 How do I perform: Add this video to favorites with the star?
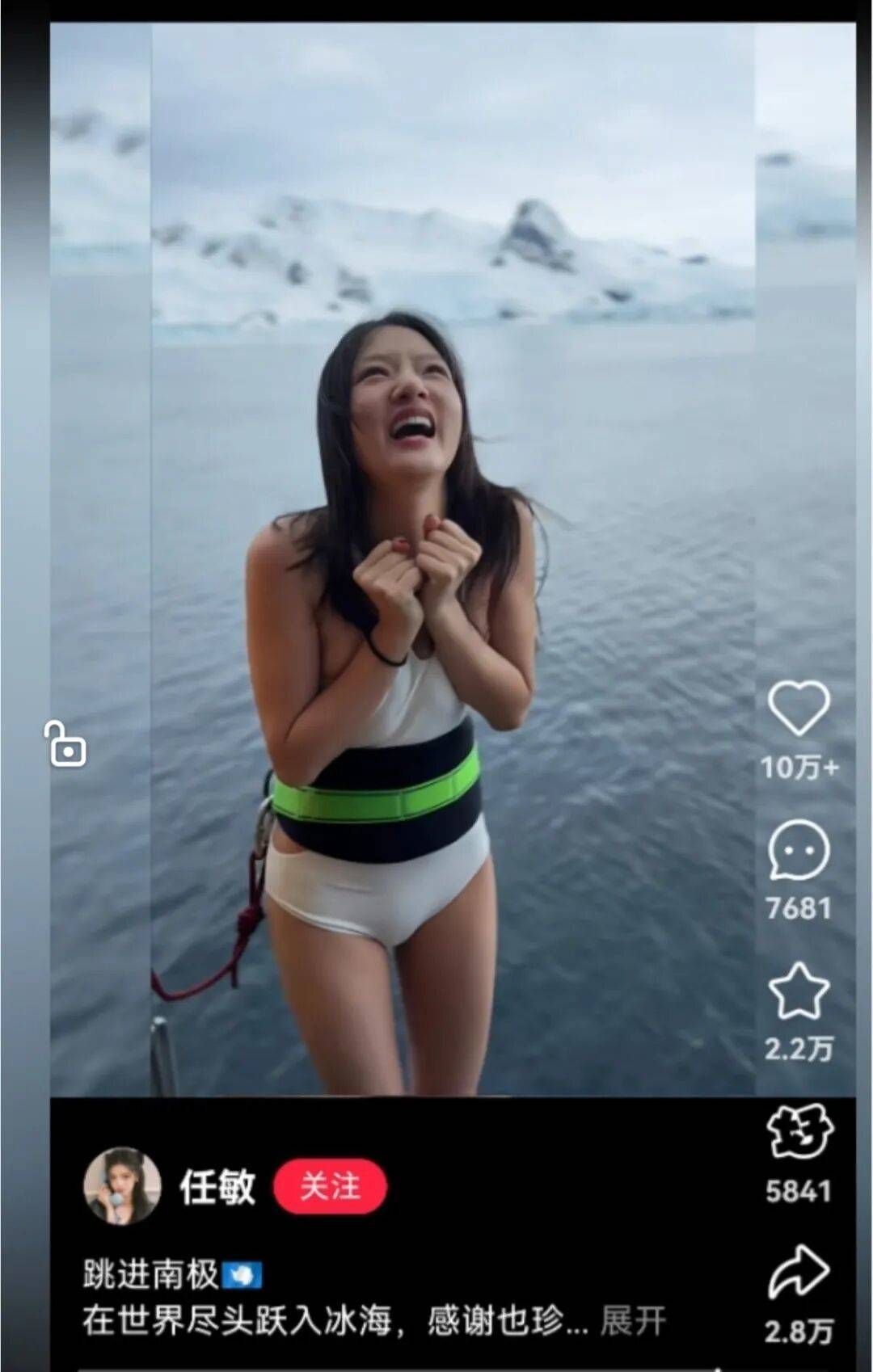point(798,991)
